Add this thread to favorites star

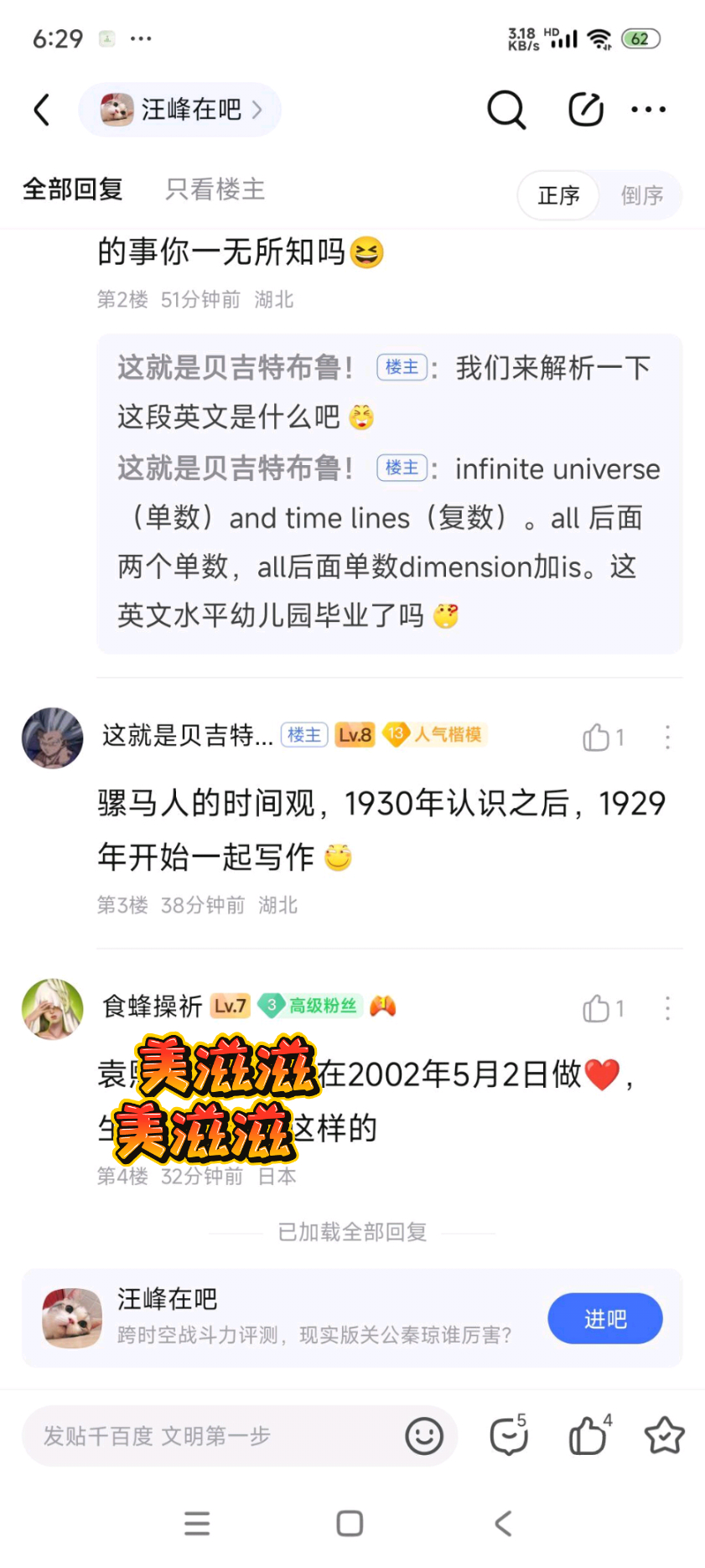[664, 1436]
